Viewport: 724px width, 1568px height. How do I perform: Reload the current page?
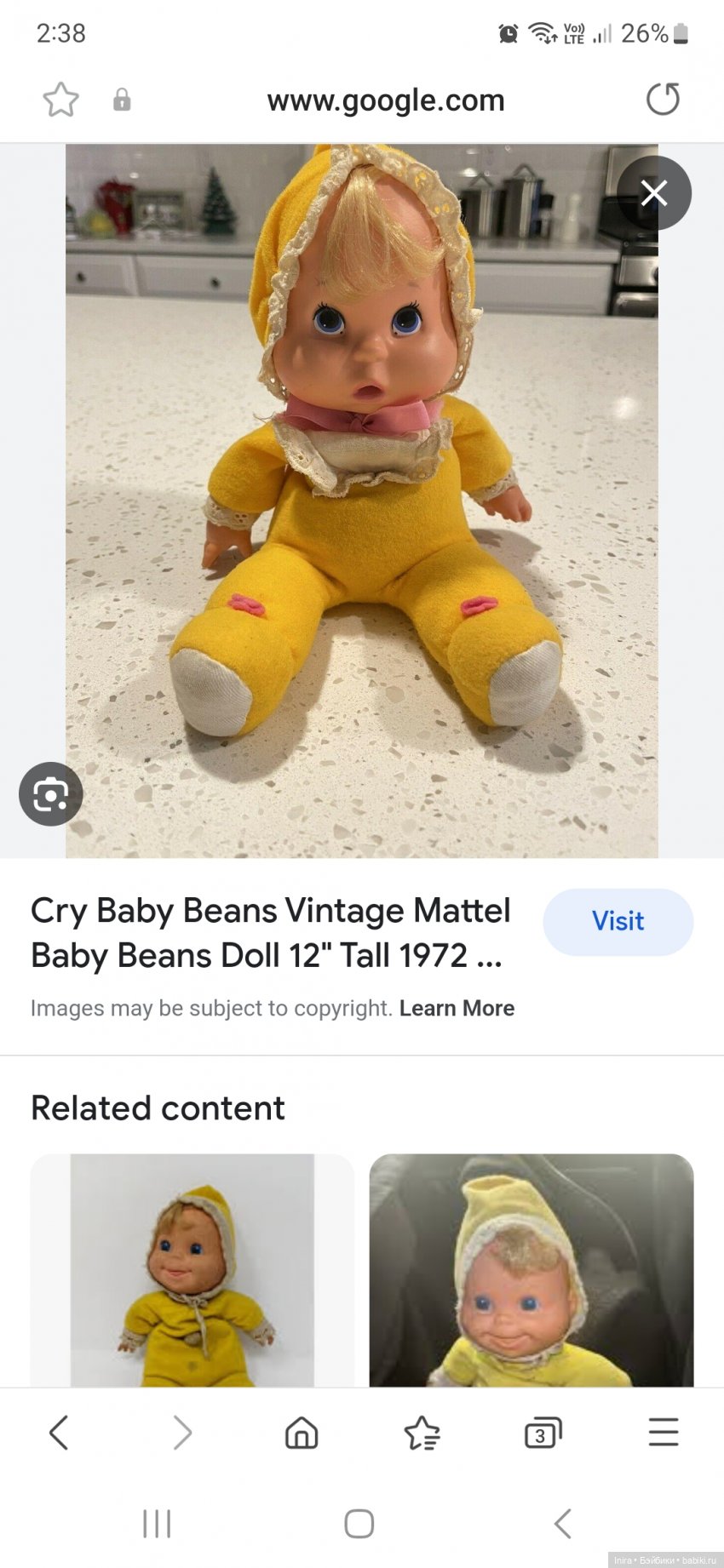pyautogui.click(x=662, y=100)
